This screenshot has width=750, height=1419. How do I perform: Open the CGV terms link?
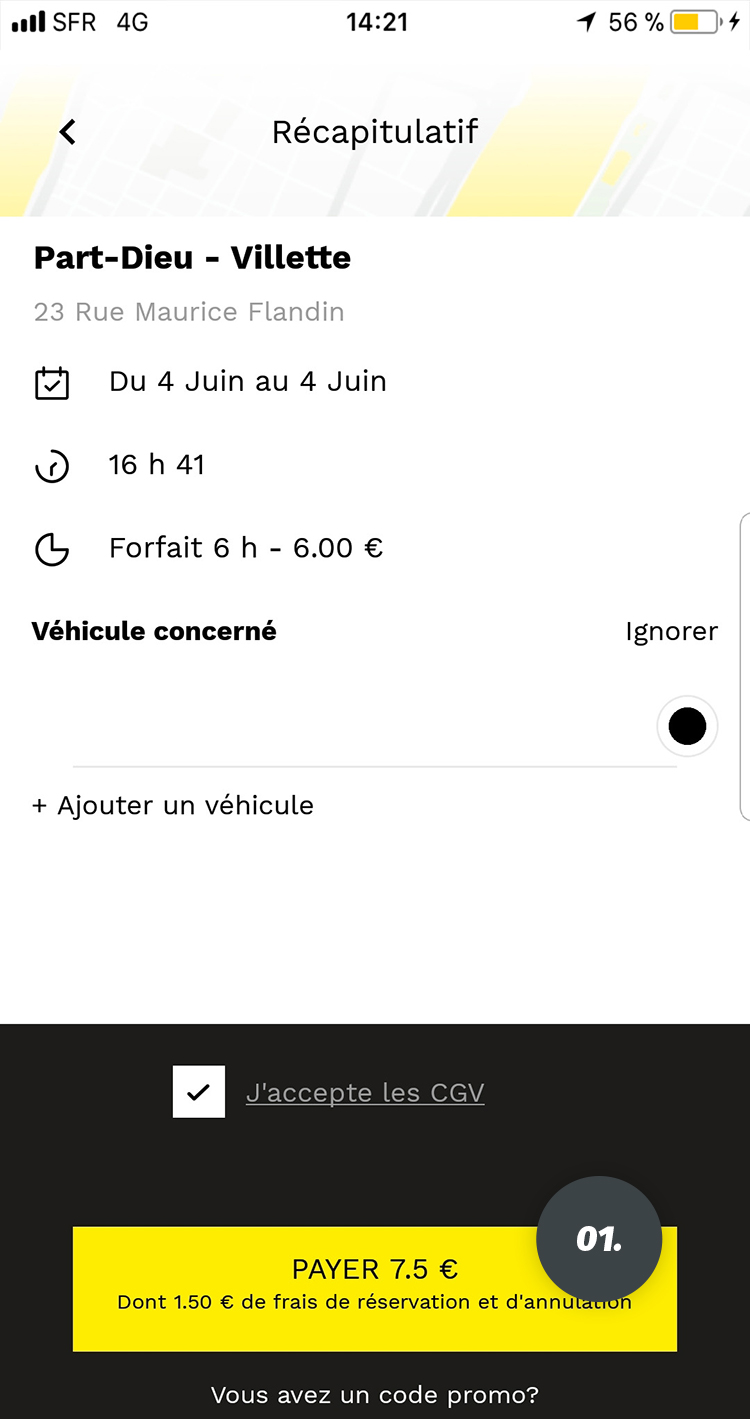(x=365, y=1093)
